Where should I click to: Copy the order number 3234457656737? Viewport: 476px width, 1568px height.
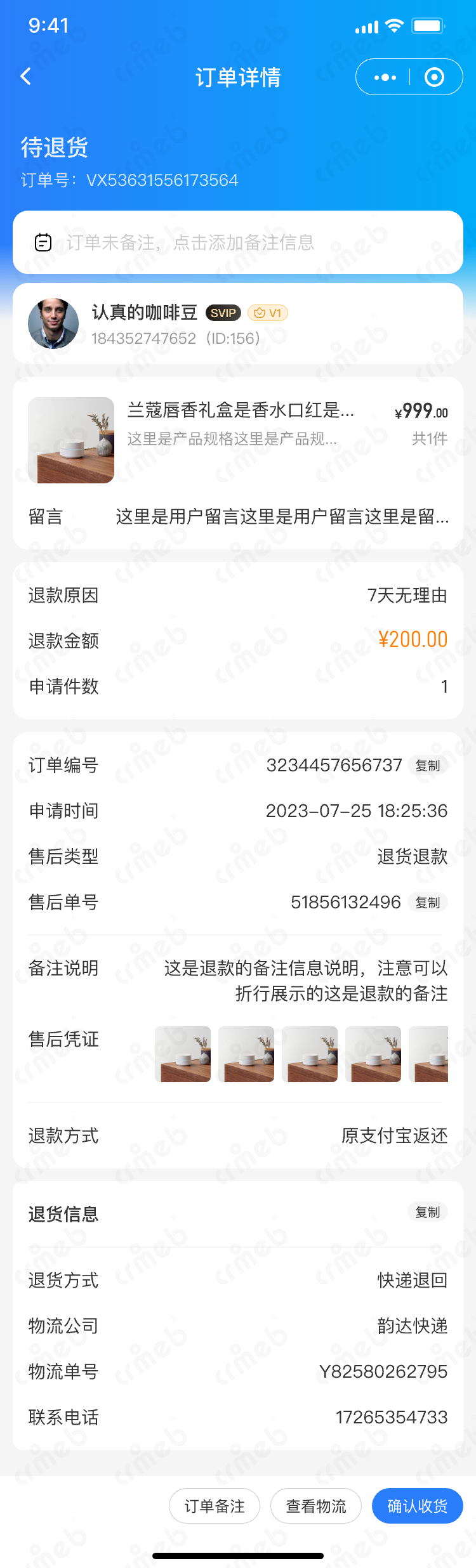pos(427,766)
